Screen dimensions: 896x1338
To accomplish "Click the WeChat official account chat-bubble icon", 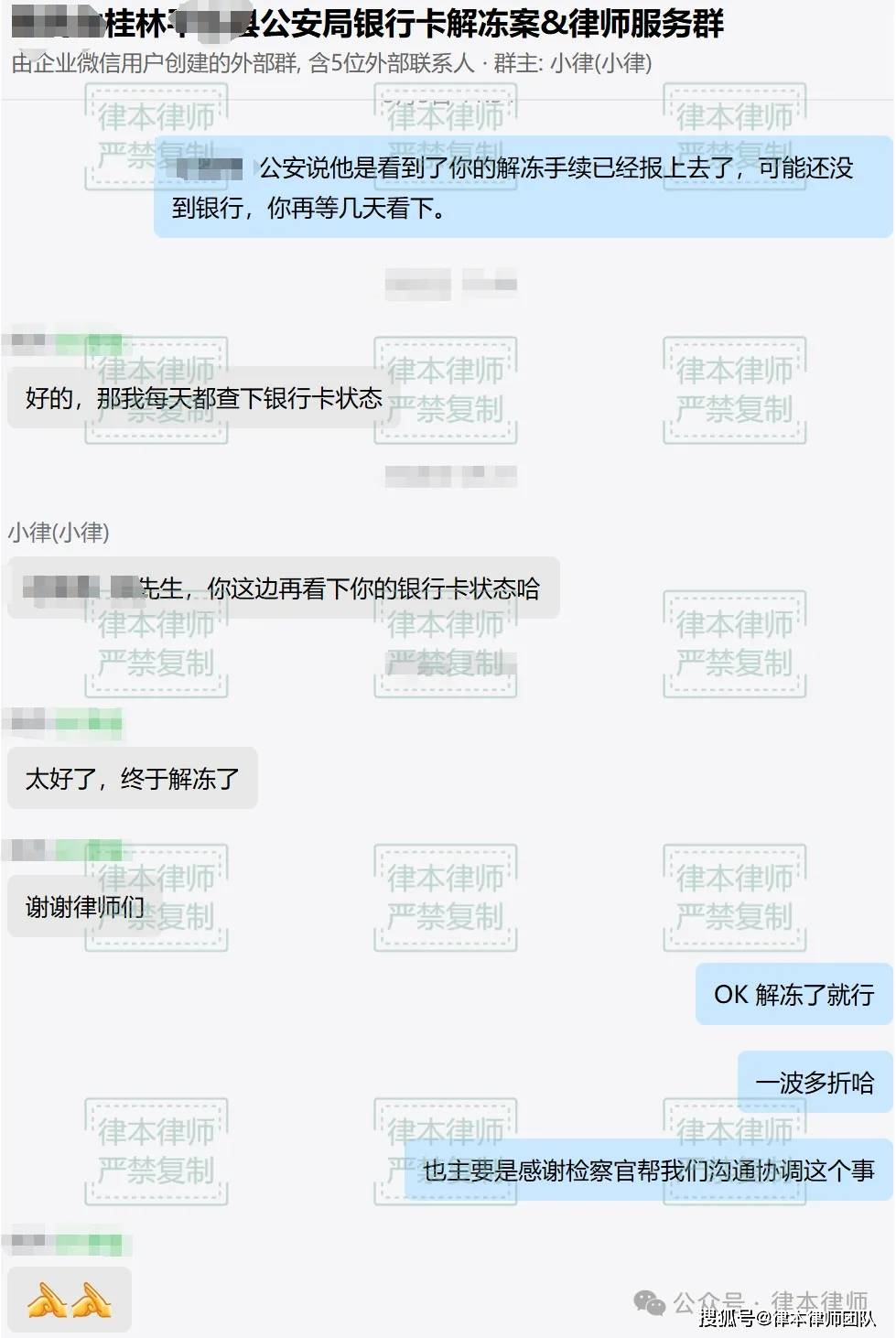I will point(652,1304).
